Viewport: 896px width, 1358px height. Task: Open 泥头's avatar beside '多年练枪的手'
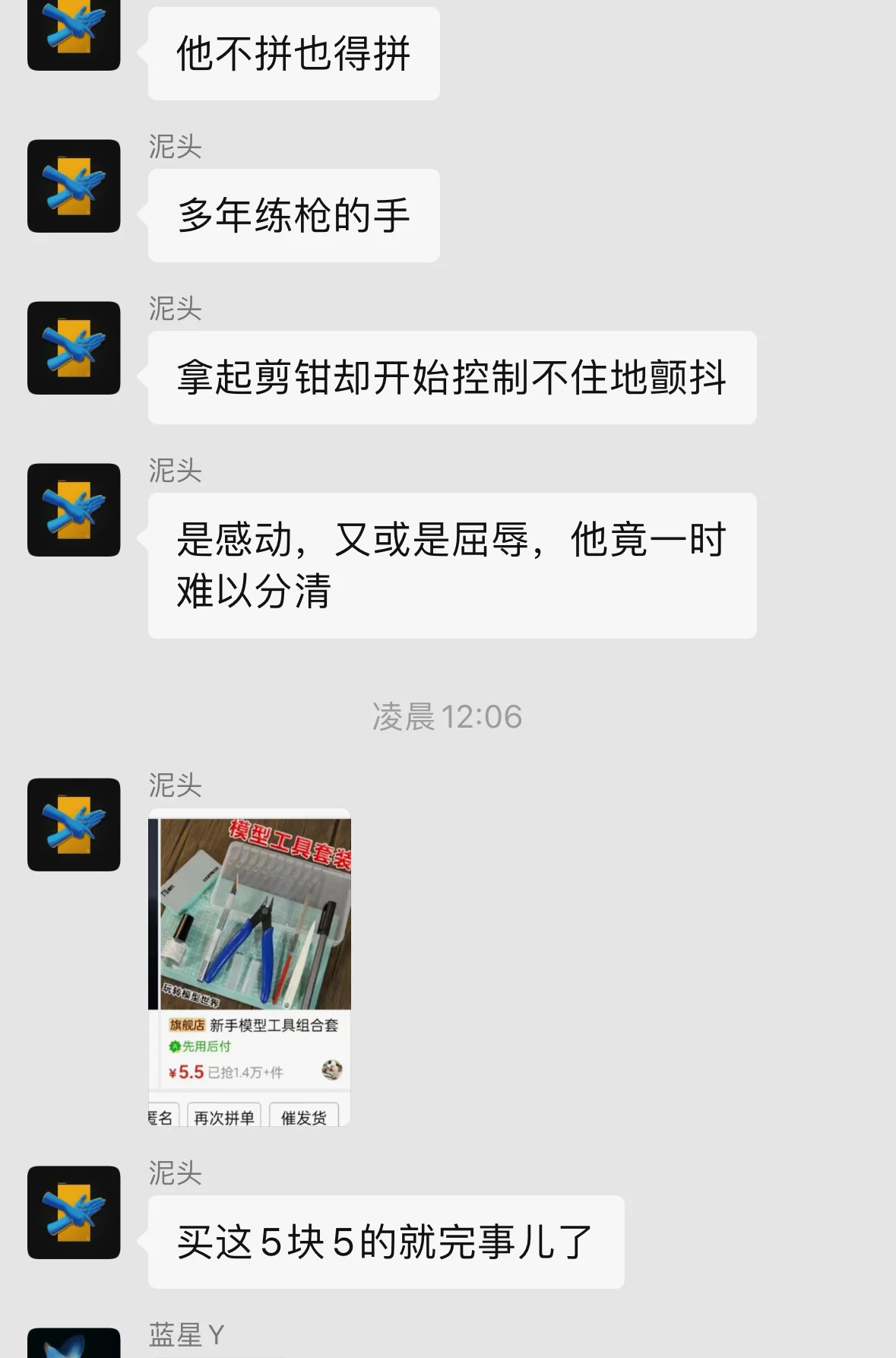point(74,186)
